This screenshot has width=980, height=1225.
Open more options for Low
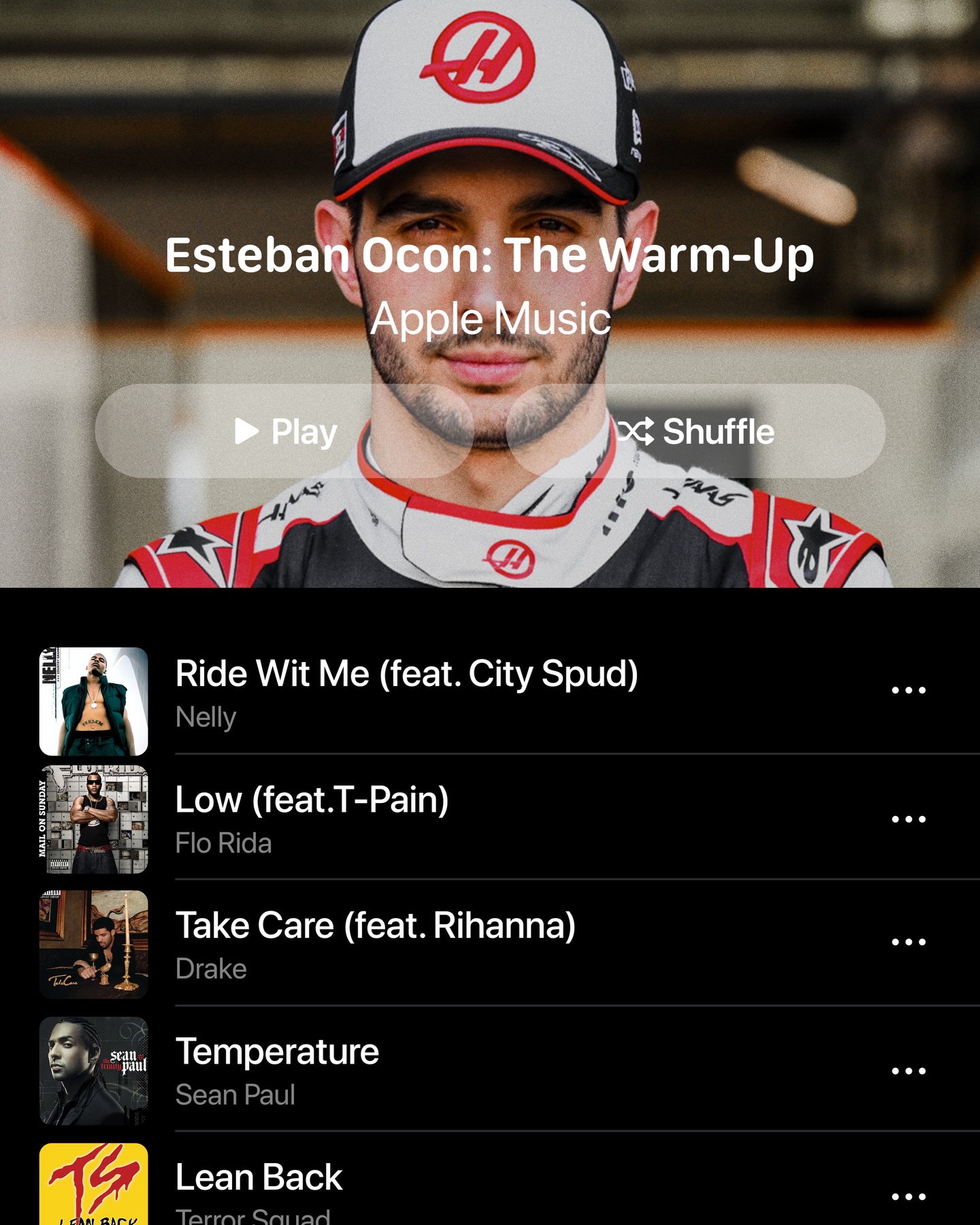pos(909,819)
